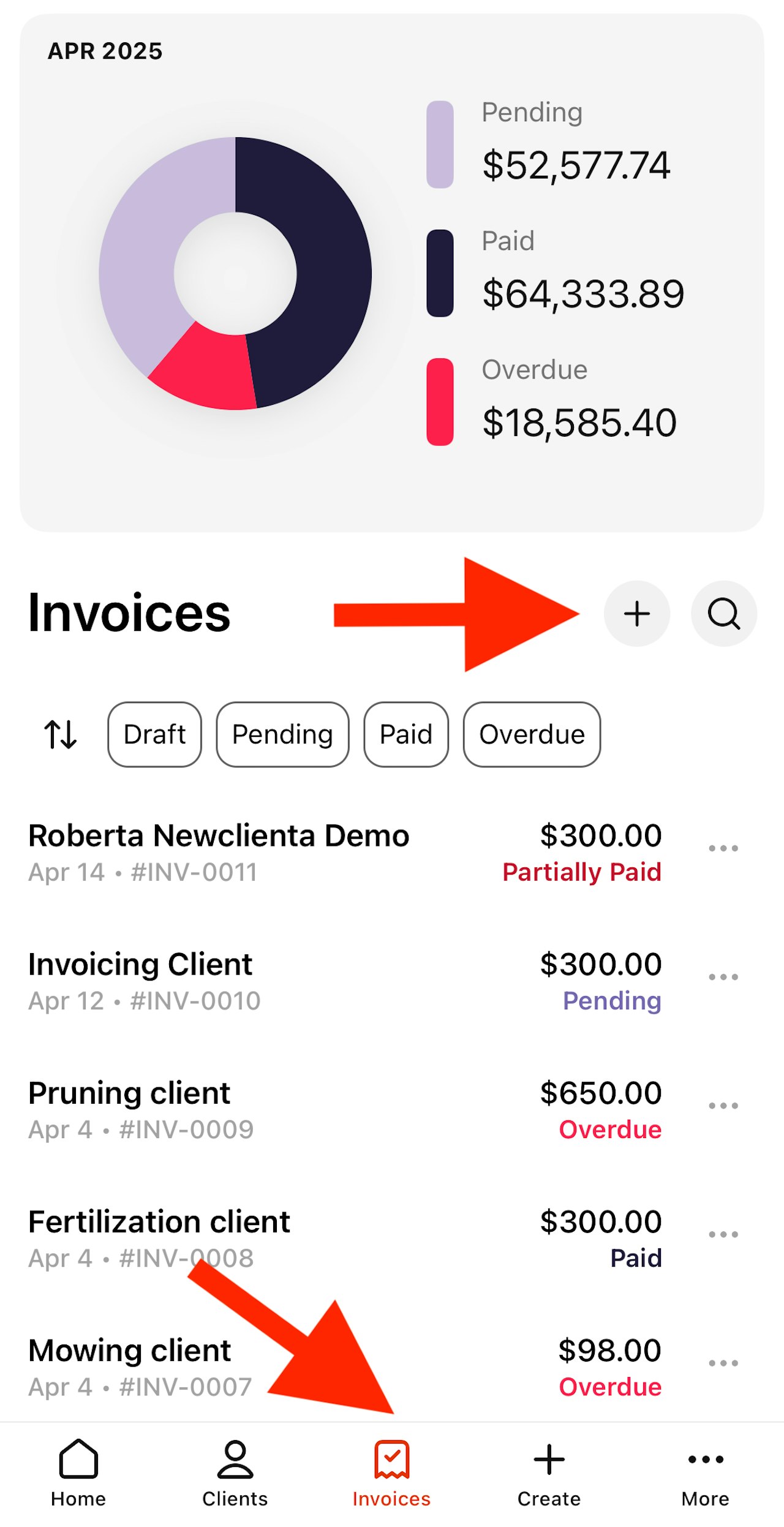Open more options for Roberta Newclienta Demo
Screen dimensions: 784x1527
click(x=723, y=848)
